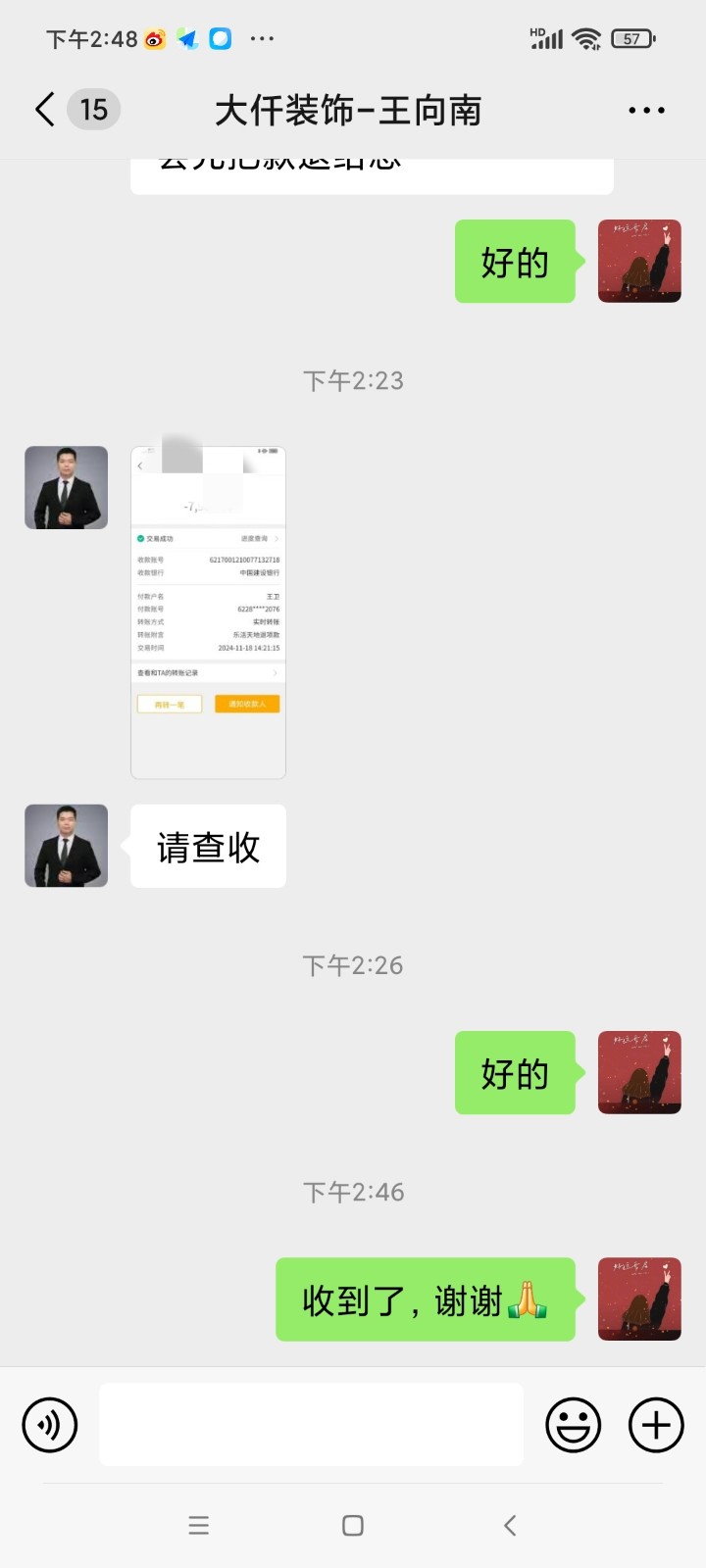Screen dimensions: 706x1568
Task: Switch to voice message input
Action: click(50, 1424)
